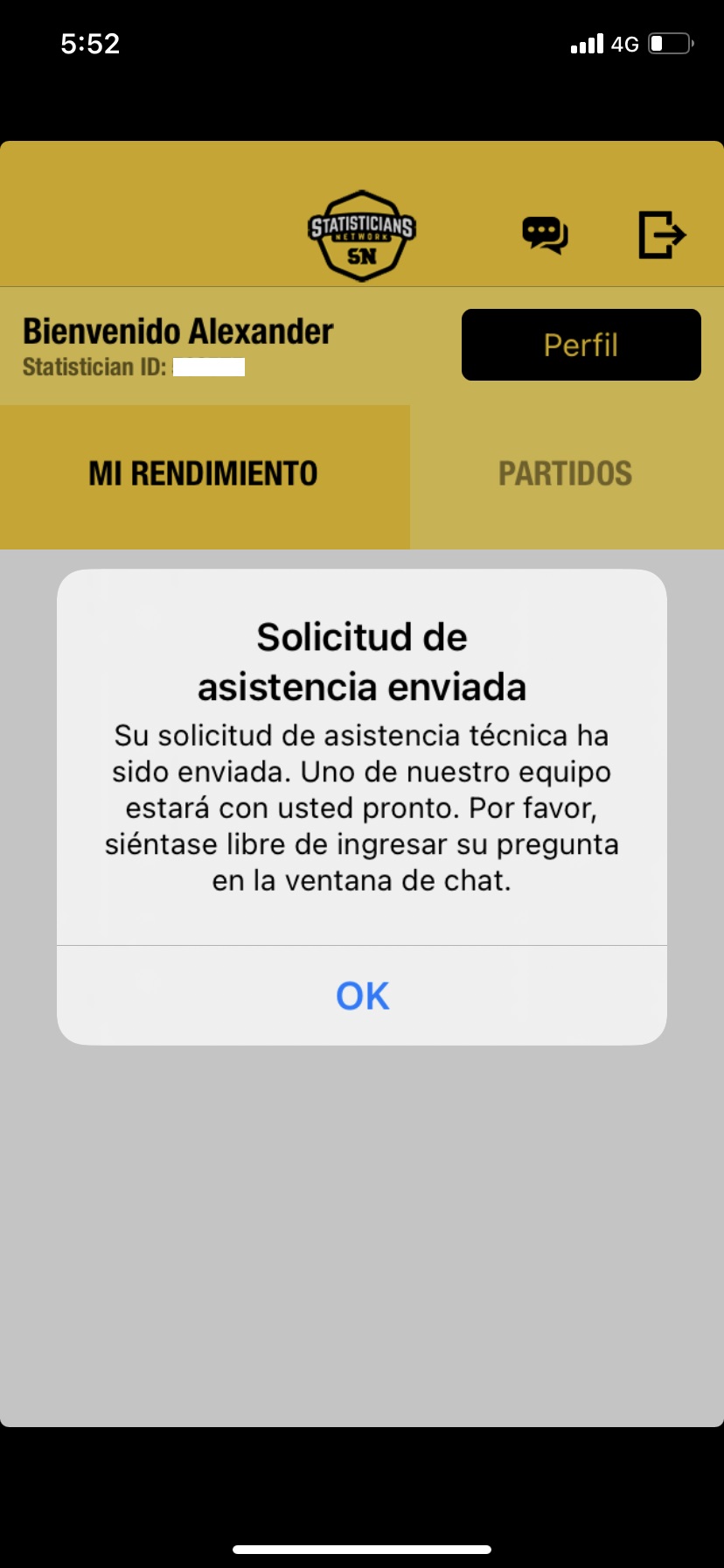
Task: Open the Perfil button
Action: click(x=581, y=345)
